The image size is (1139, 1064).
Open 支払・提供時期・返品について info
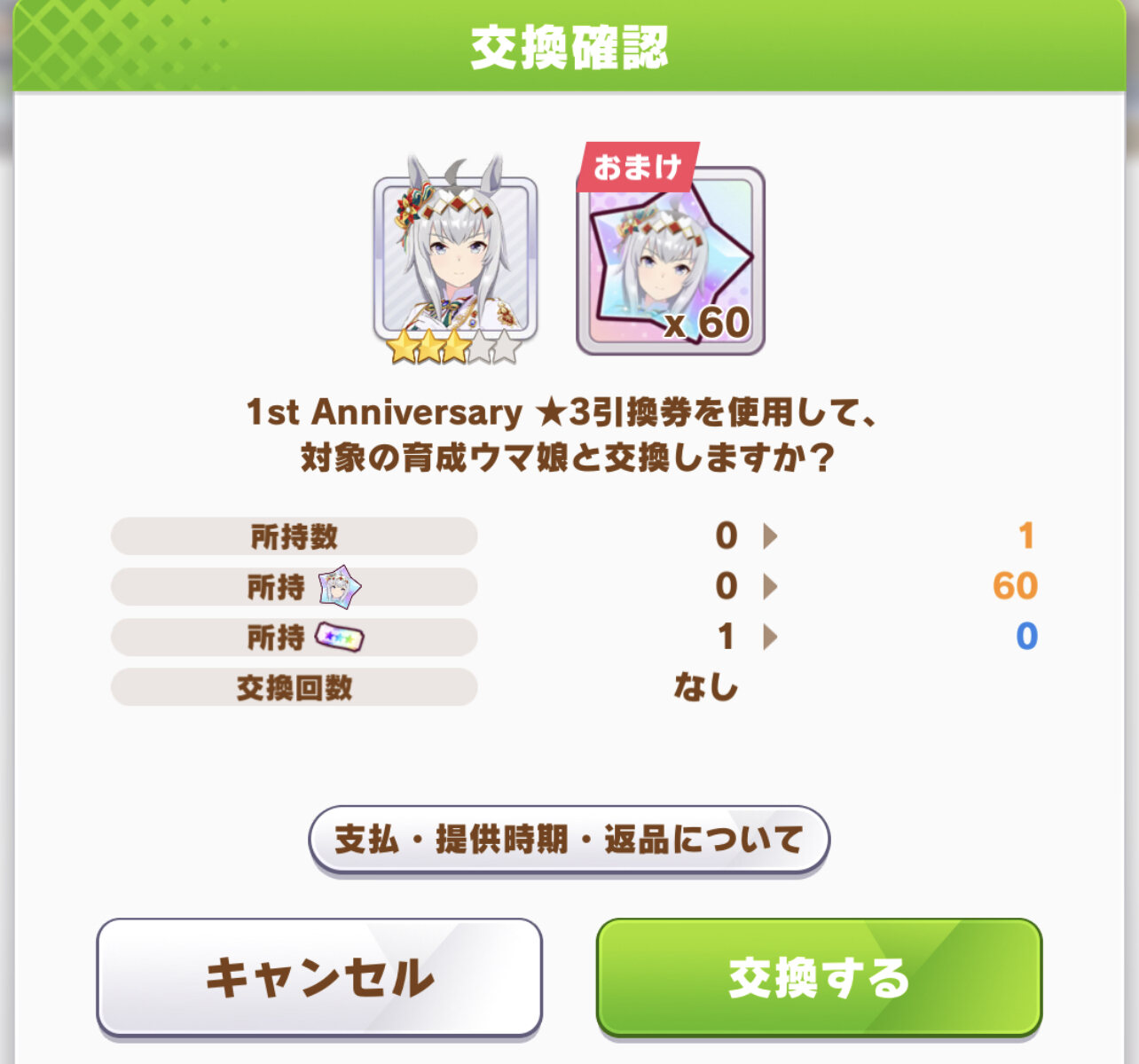coord(569,839)
